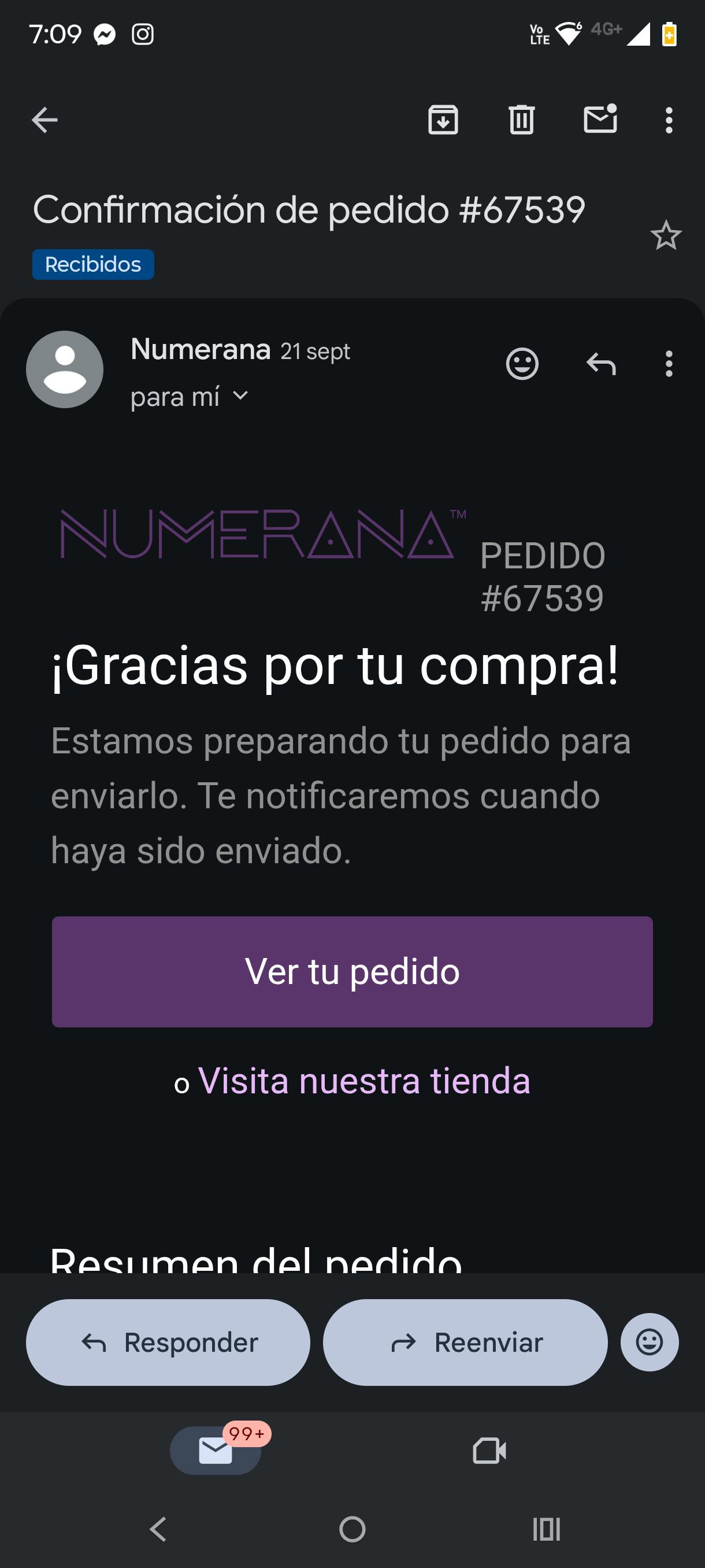The width and height of the screenshot is (705, 1568).
Task: Open the "Visita nuestra tienda" link
Action: (363, 1081)
